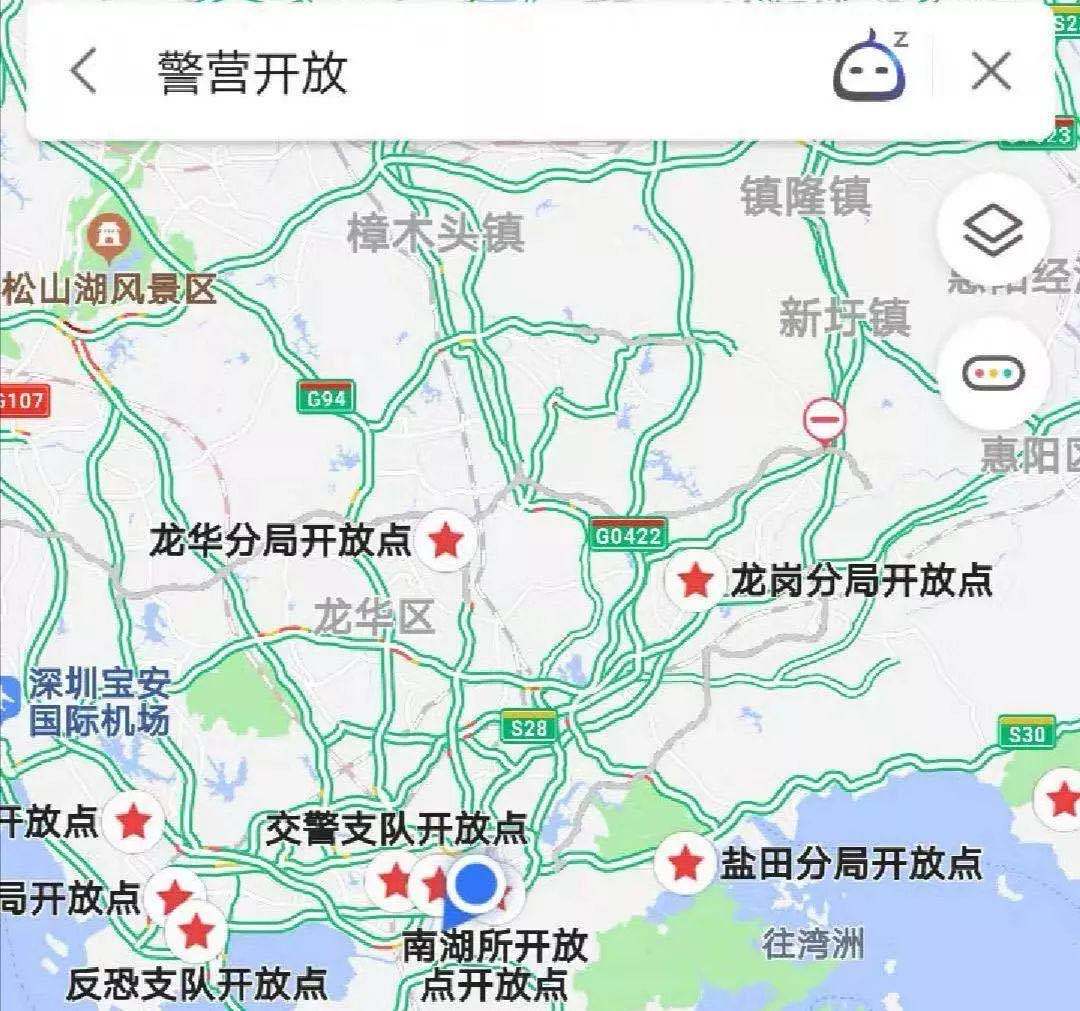Tap the road closure sign near 新圩镇
The width and height of the screenshot is (1080, 1011).
click(825, 421)
